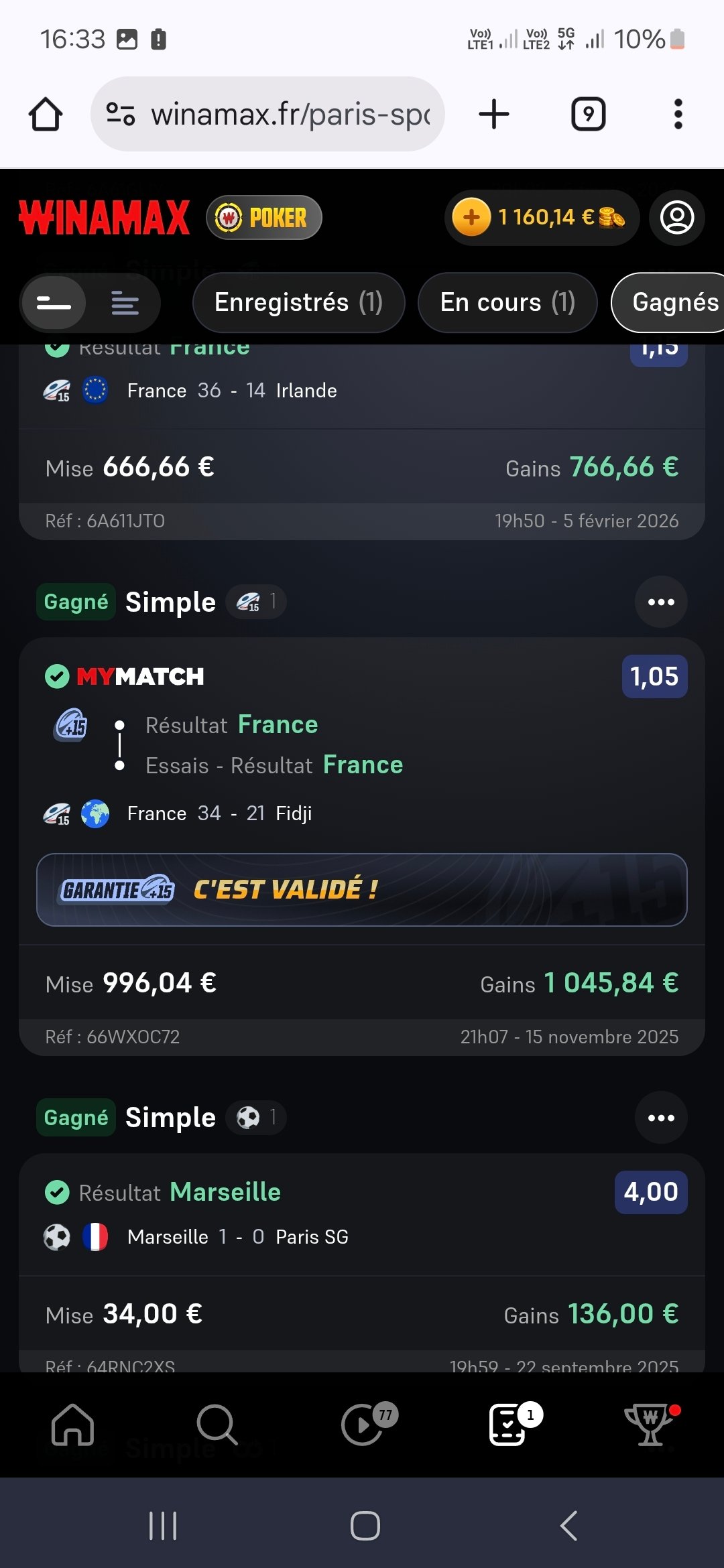Image resolution: width=724 pixels, height=1568 pixels.
Task: Open the France 34 - 21 Fidji bet card
Action: coord(362,813)
